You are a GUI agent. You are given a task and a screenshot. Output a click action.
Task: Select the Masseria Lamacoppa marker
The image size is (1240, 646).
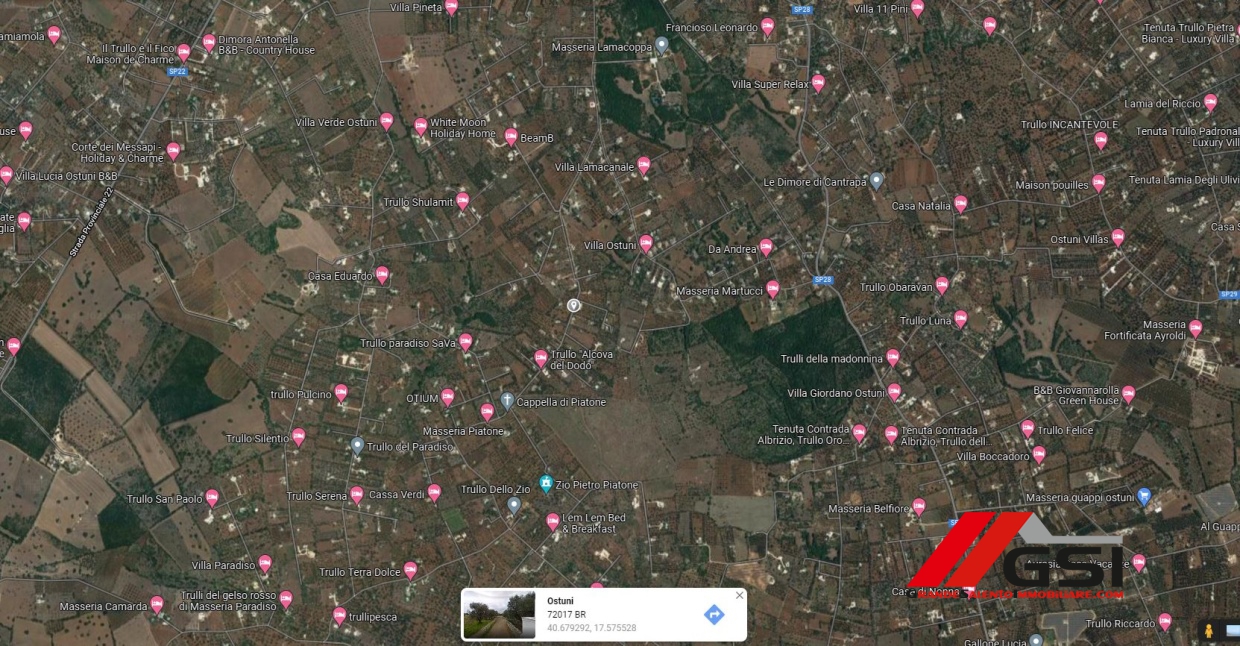tap(661, 45)
